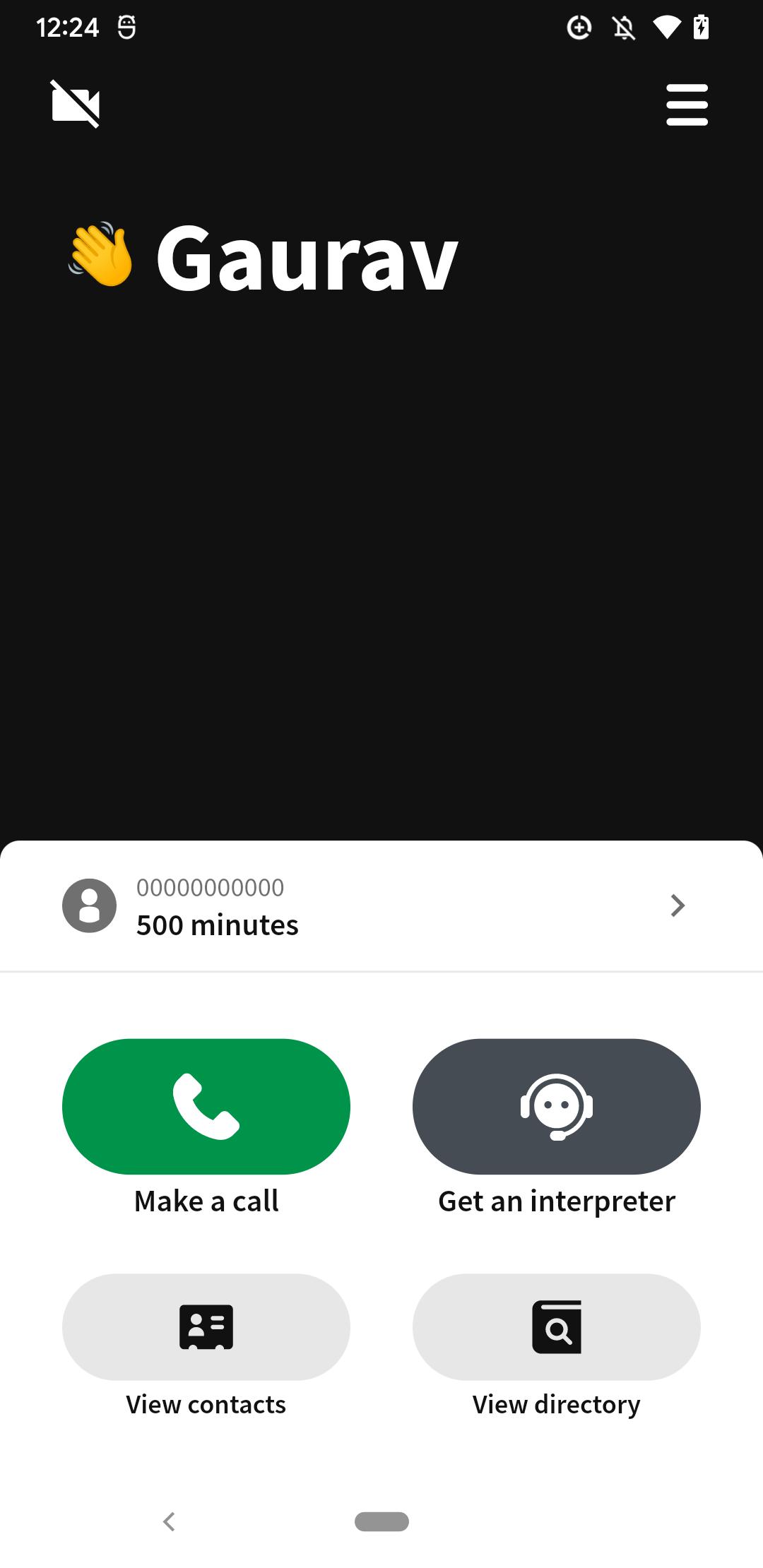Tap the system home pill
This screenshot has width=763, height=1568.
click(x=381, y=1521)
